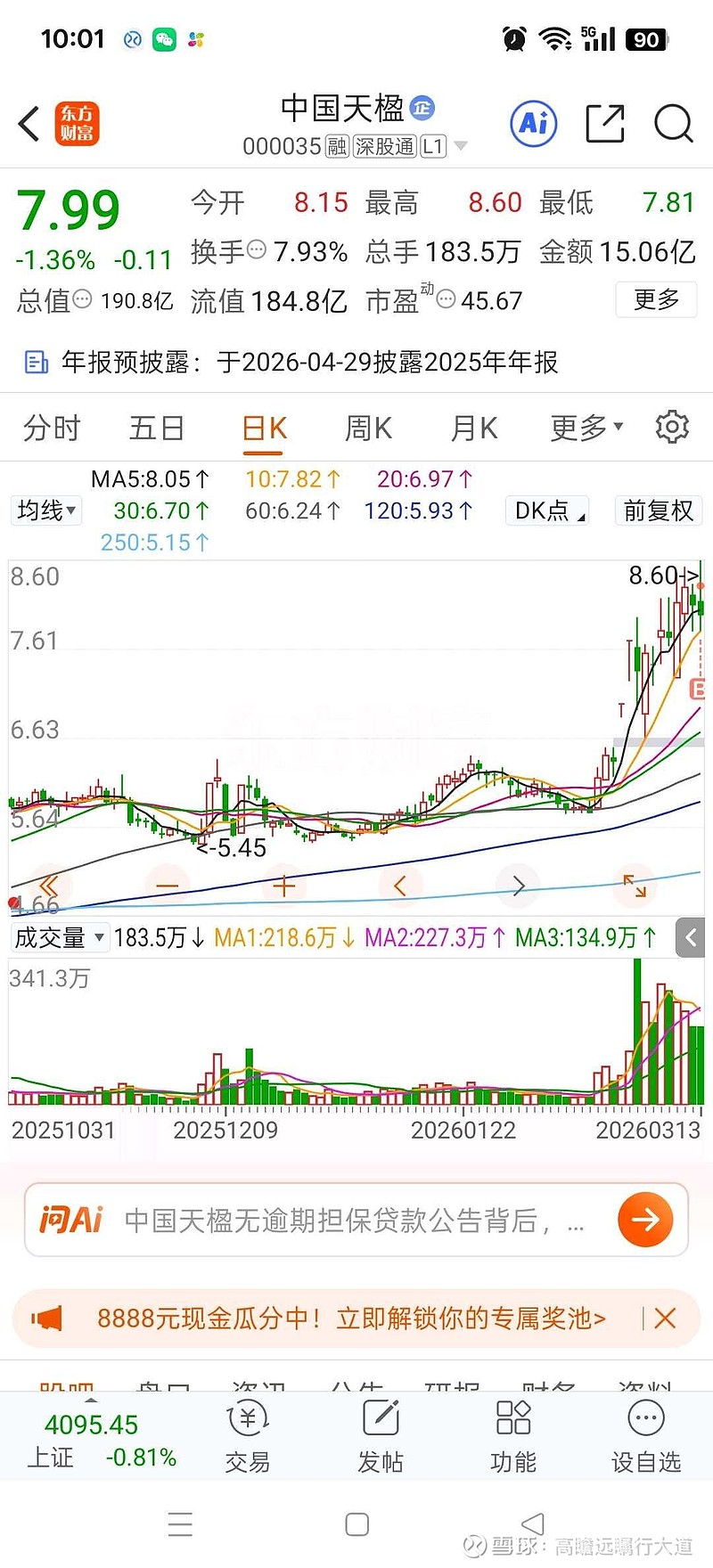Open the Ai assistant icon

click(x=532, y=125)
